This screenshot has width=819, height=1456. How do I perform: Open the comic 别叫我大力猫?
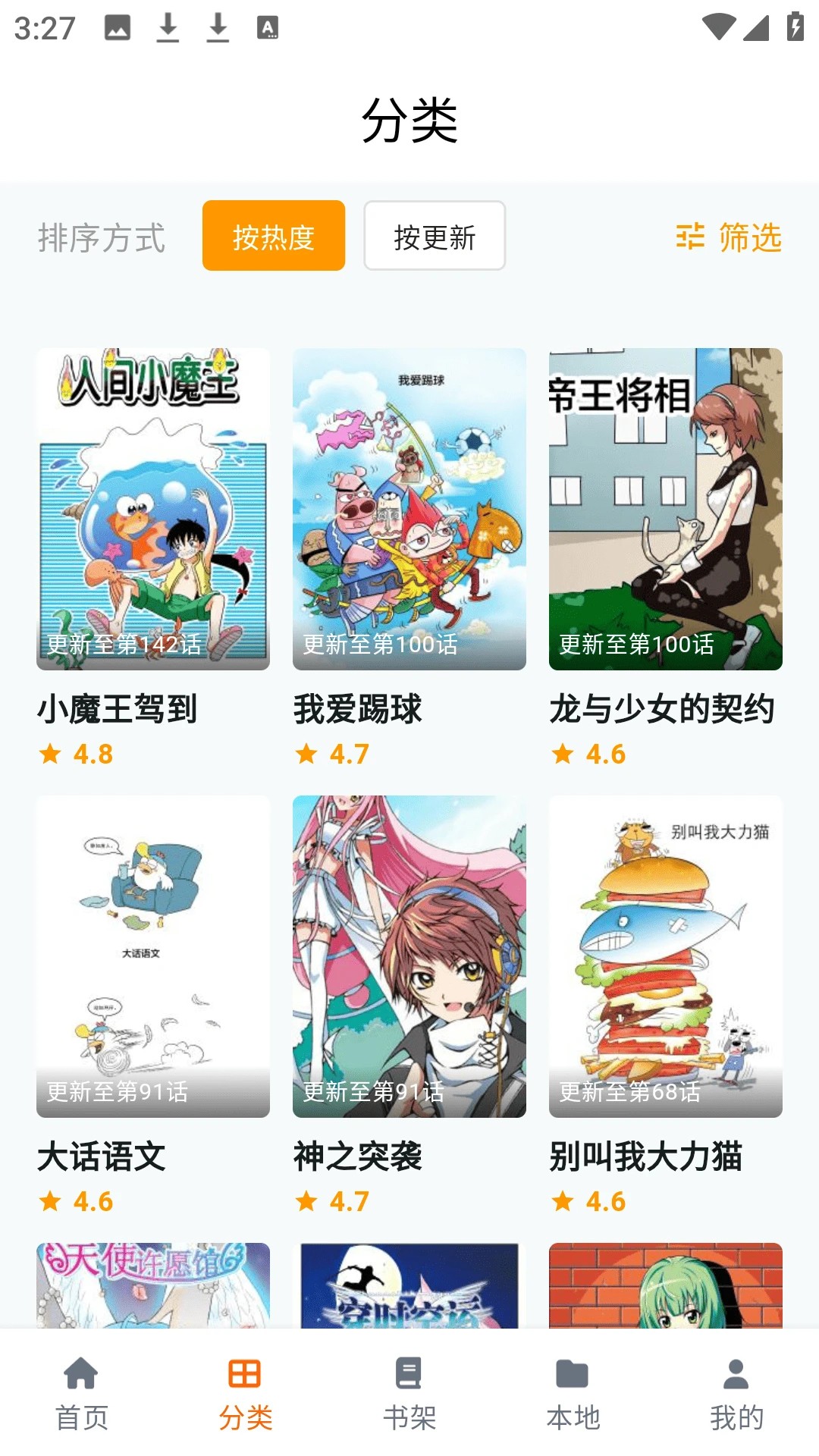[x=666, y=956]
